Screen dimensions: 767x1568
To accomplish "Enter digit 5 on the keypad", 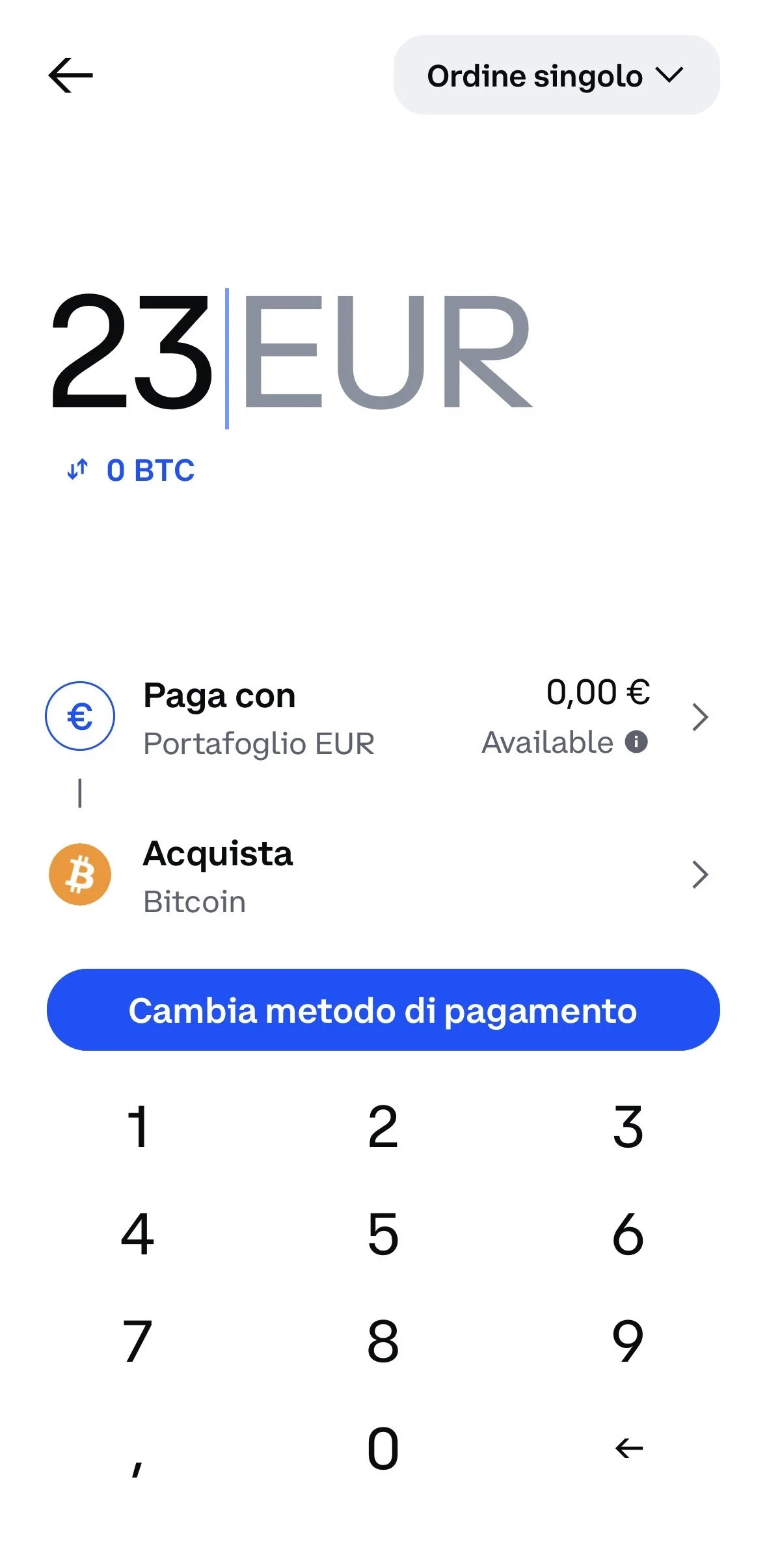I will pos(383,1234).
